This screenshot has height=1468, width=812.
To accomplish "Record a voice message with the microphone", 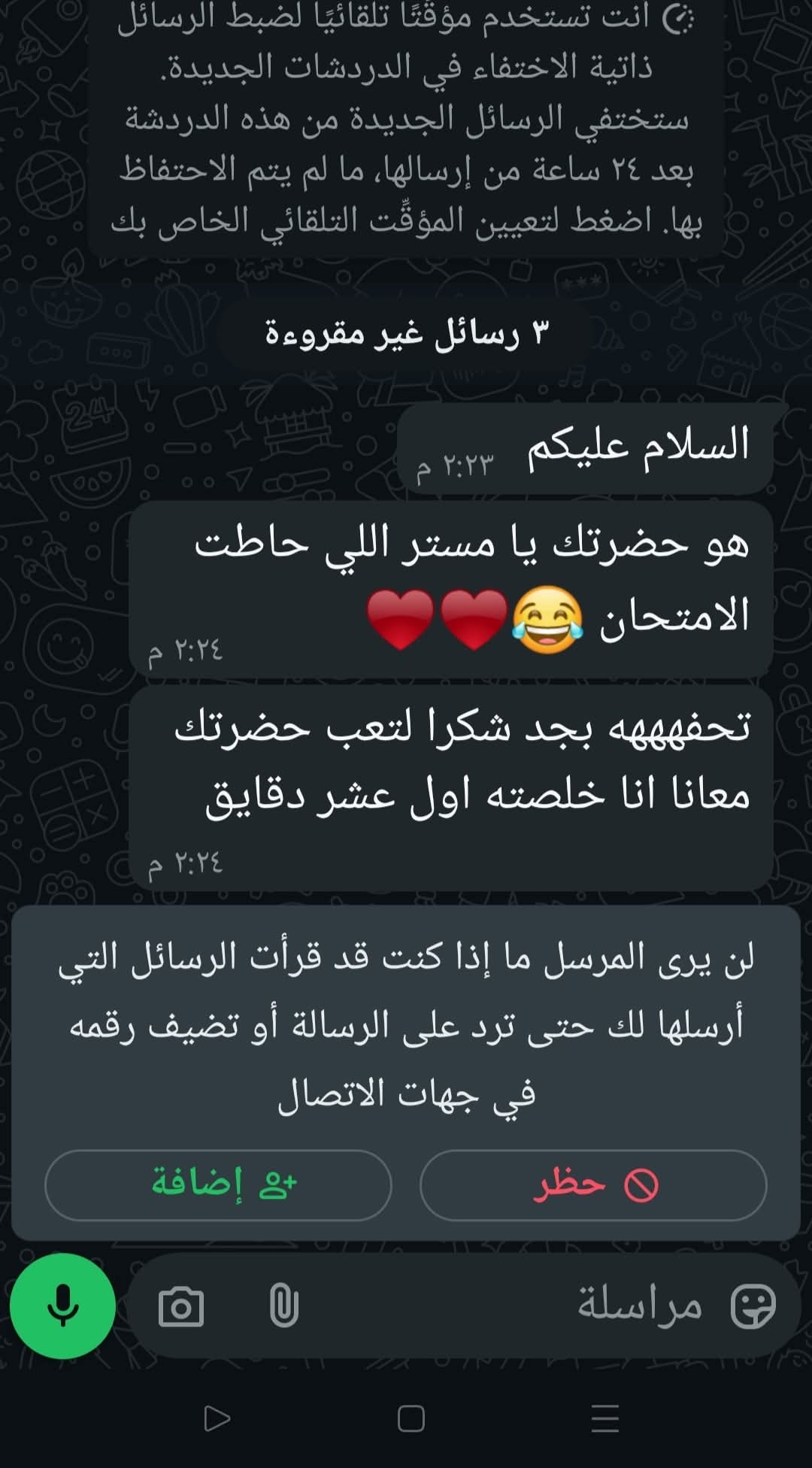I will (62, 1306).
